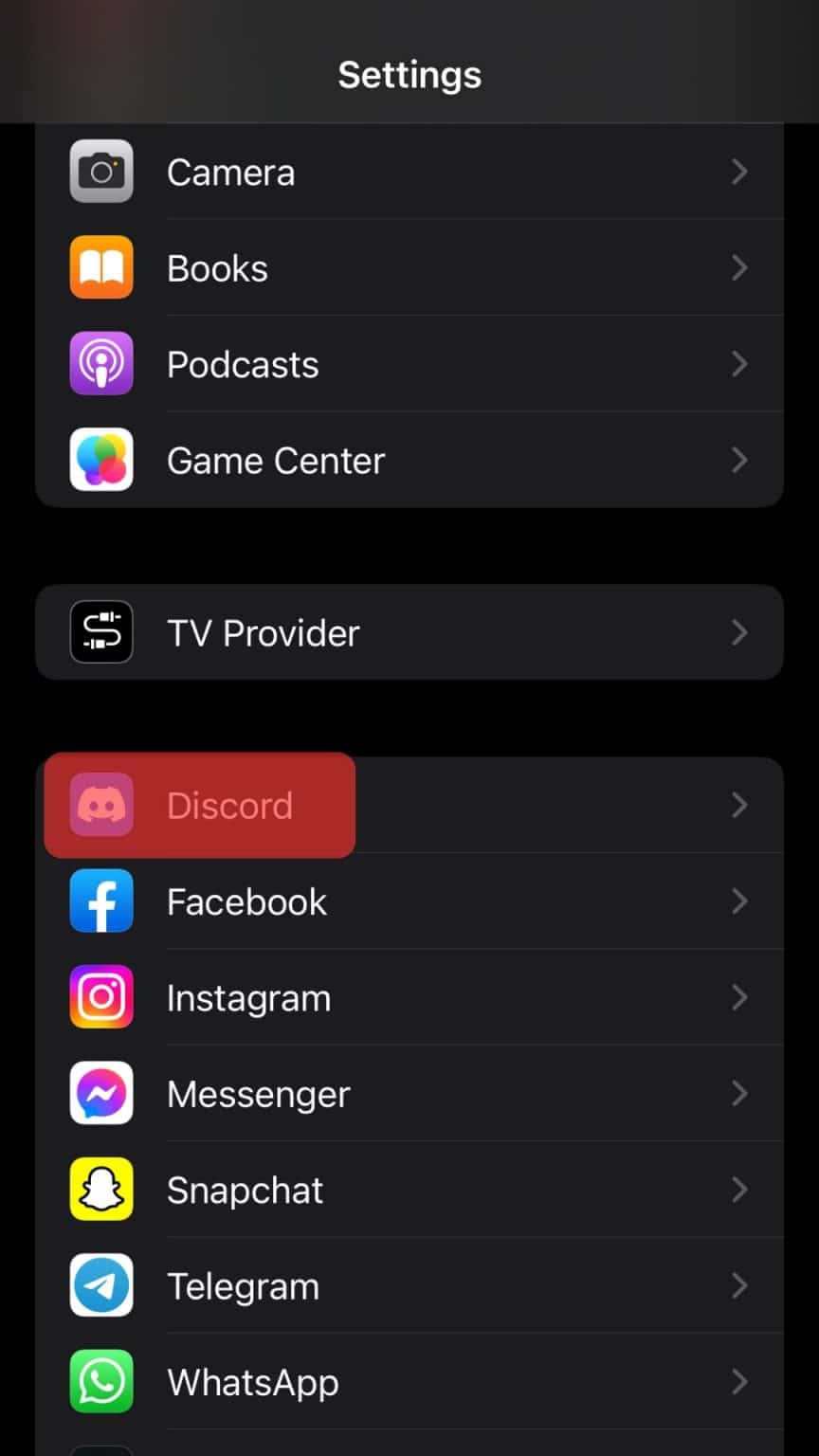Tap the Books app icon
This screenshot has height=1456, width=819.
pyautogui.click(x=100, y=267)
